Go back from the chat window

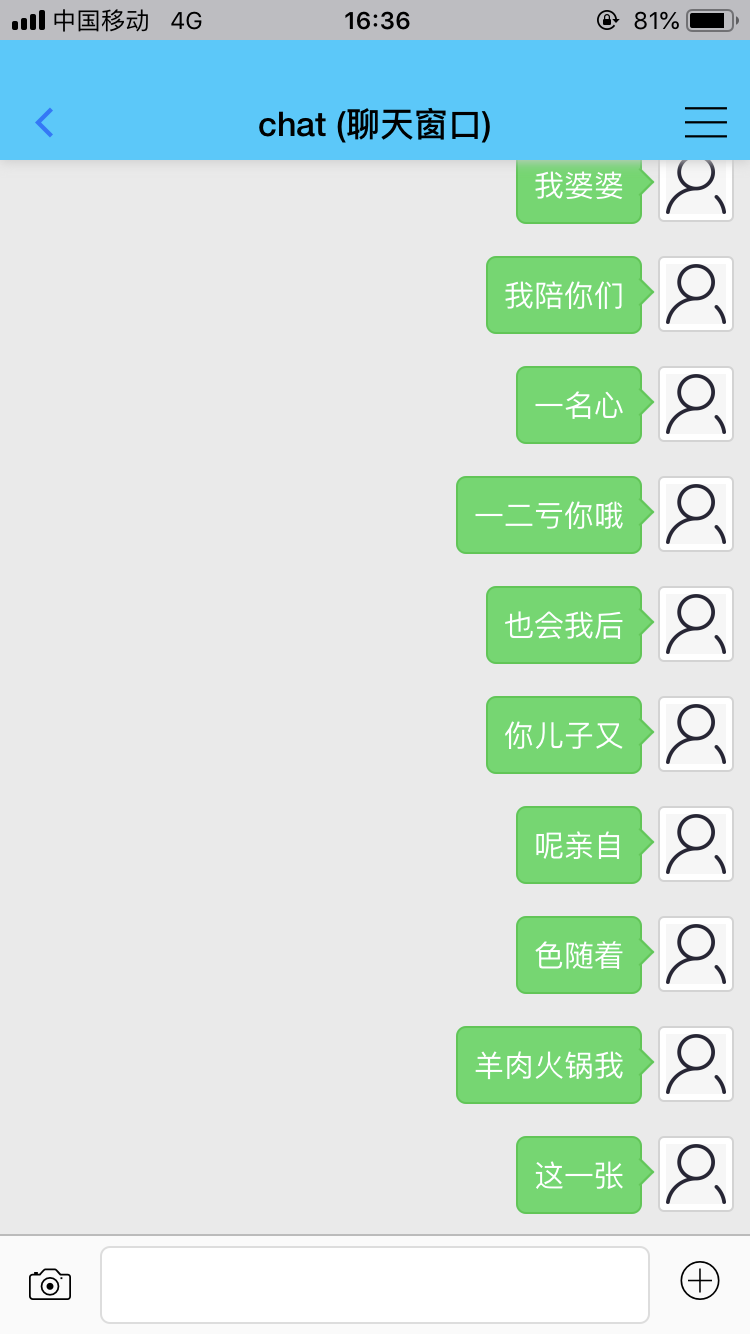(44, 123)
